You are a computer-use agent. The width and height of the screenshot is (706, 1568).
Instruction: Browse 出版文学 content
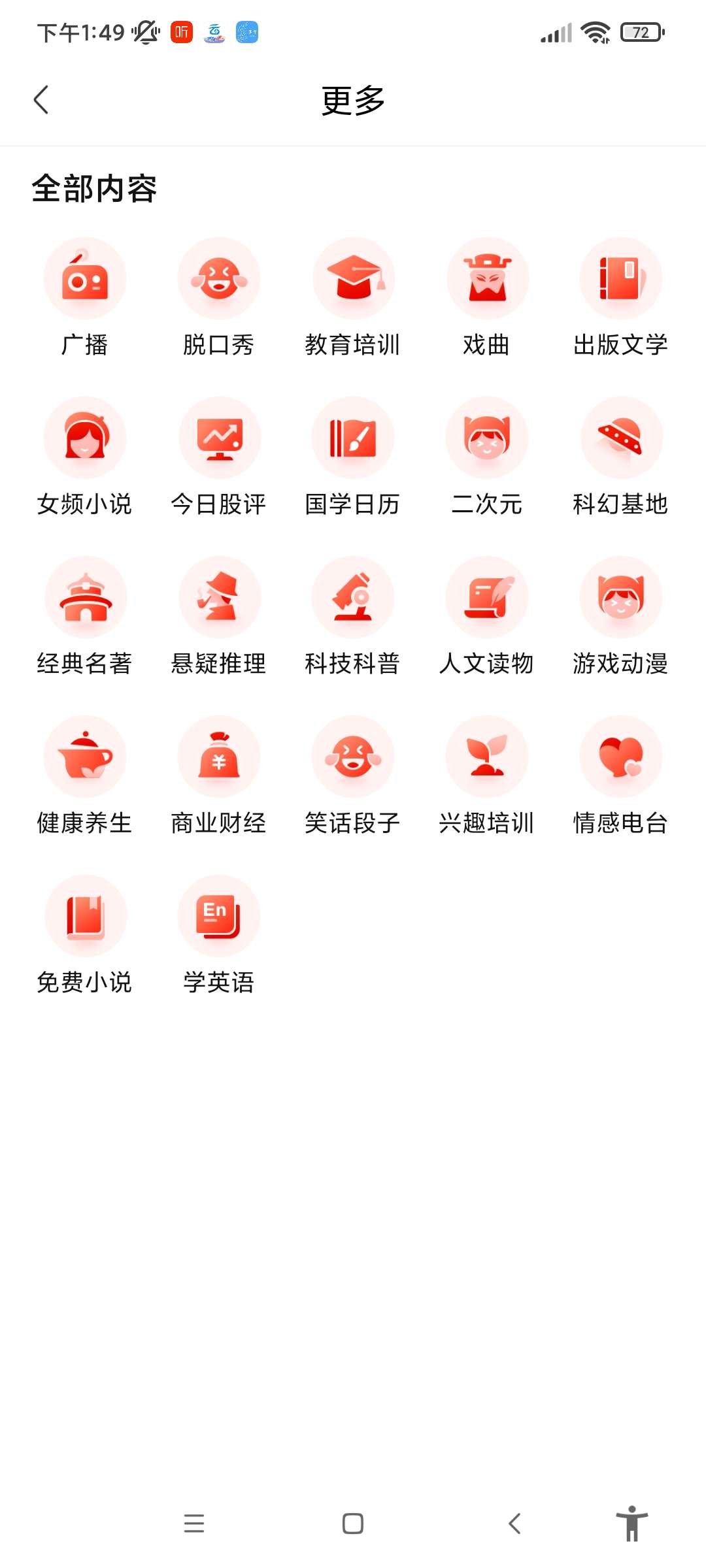click(621, 279)
